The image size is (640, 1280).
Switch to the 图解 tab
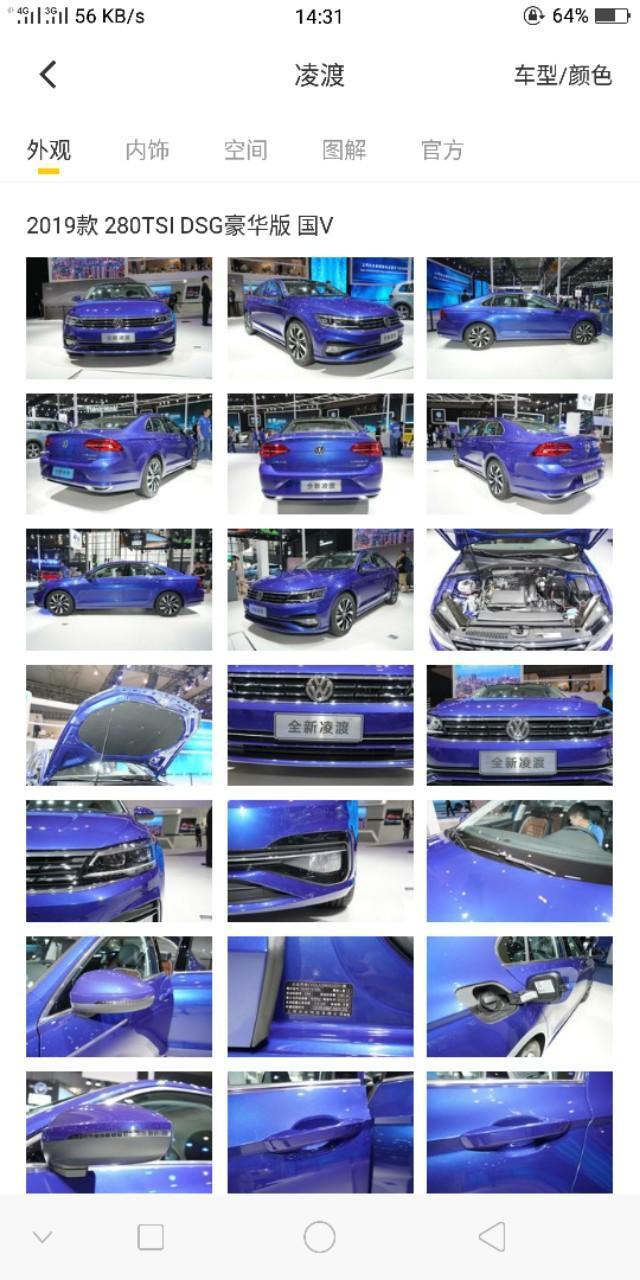344,150
